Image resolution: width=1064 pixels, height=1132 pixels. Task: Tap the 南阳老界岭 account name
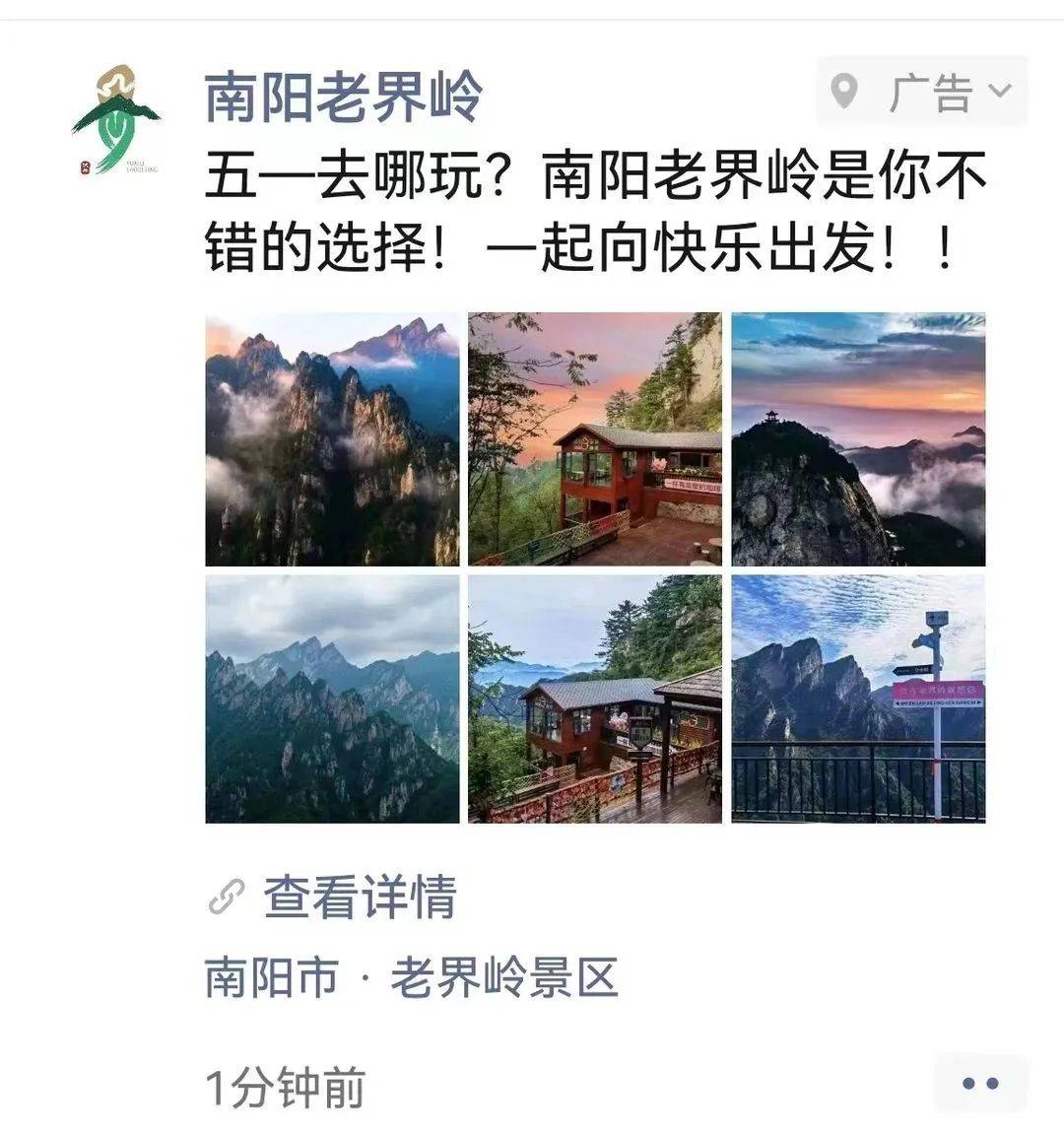(x=344, y=97)
